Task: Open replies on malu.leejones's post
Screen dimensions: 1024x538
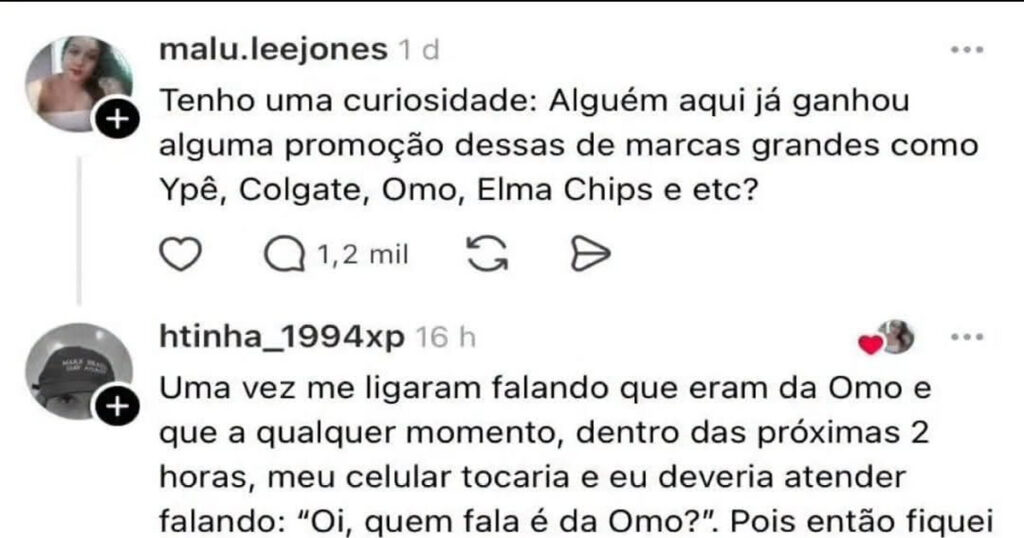Action: pos(282,256)
